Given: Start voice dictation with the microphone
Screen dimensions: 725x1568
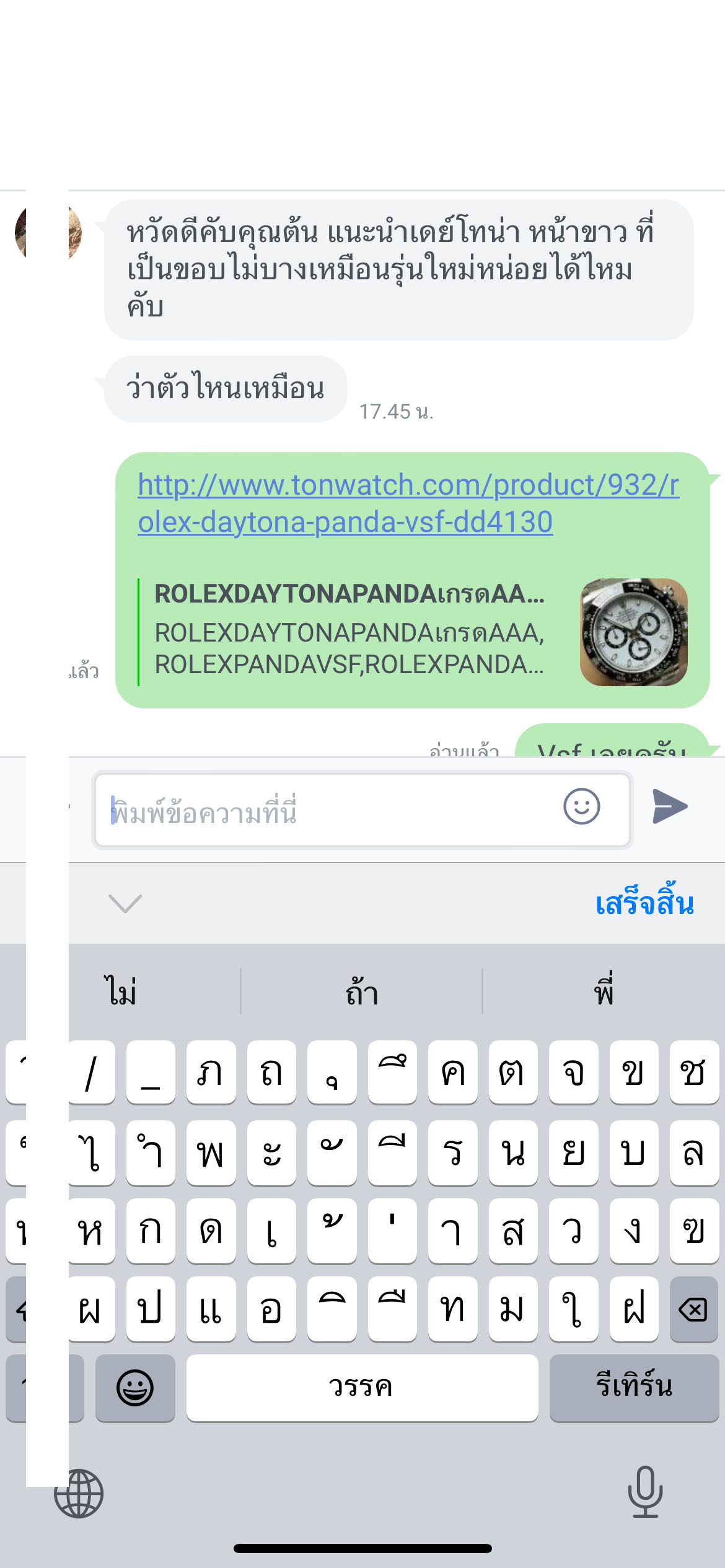Looking at the screenshot, I should (645, 1492).
